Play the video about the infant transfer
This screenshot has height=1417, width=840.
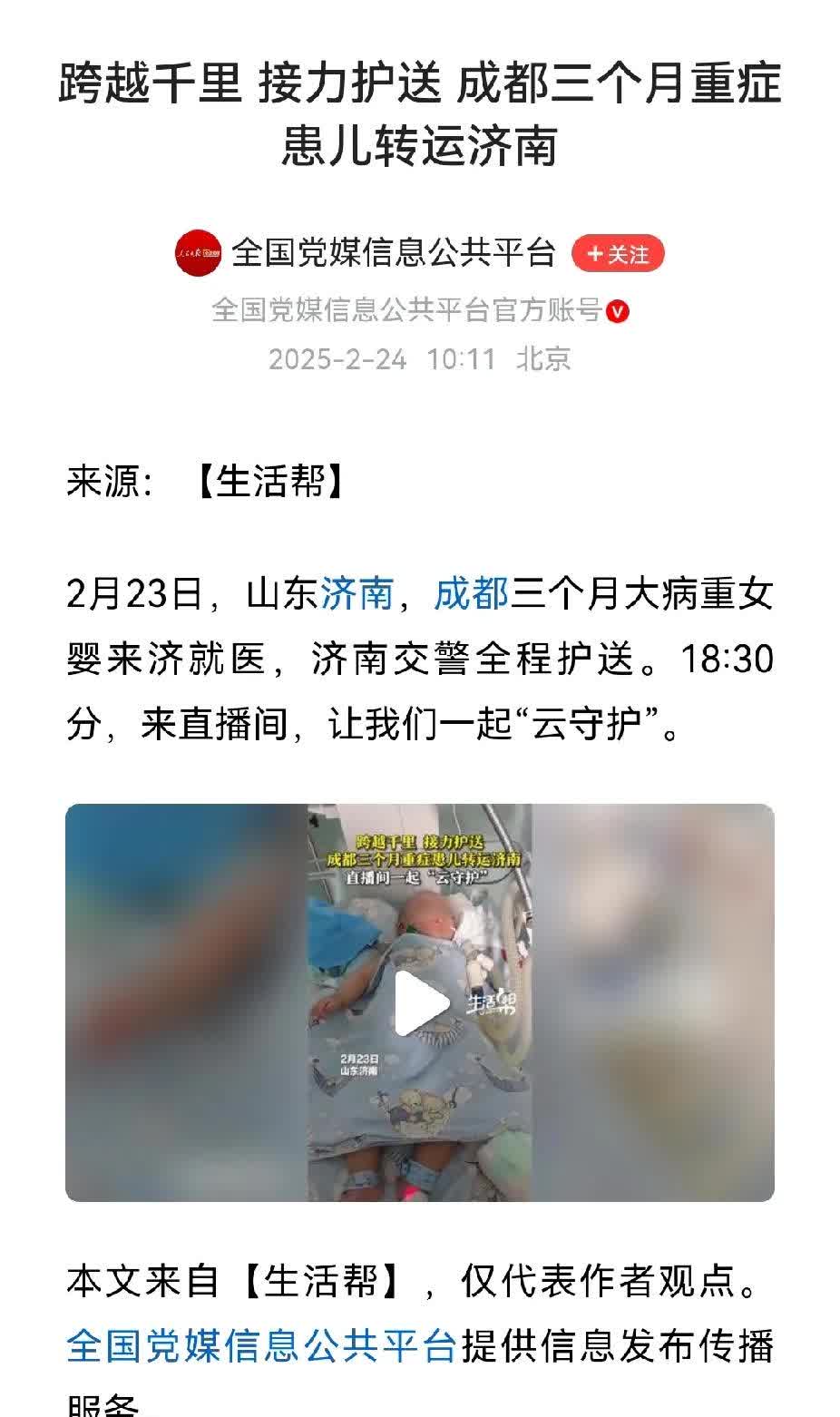click(x=421, y=1003)
